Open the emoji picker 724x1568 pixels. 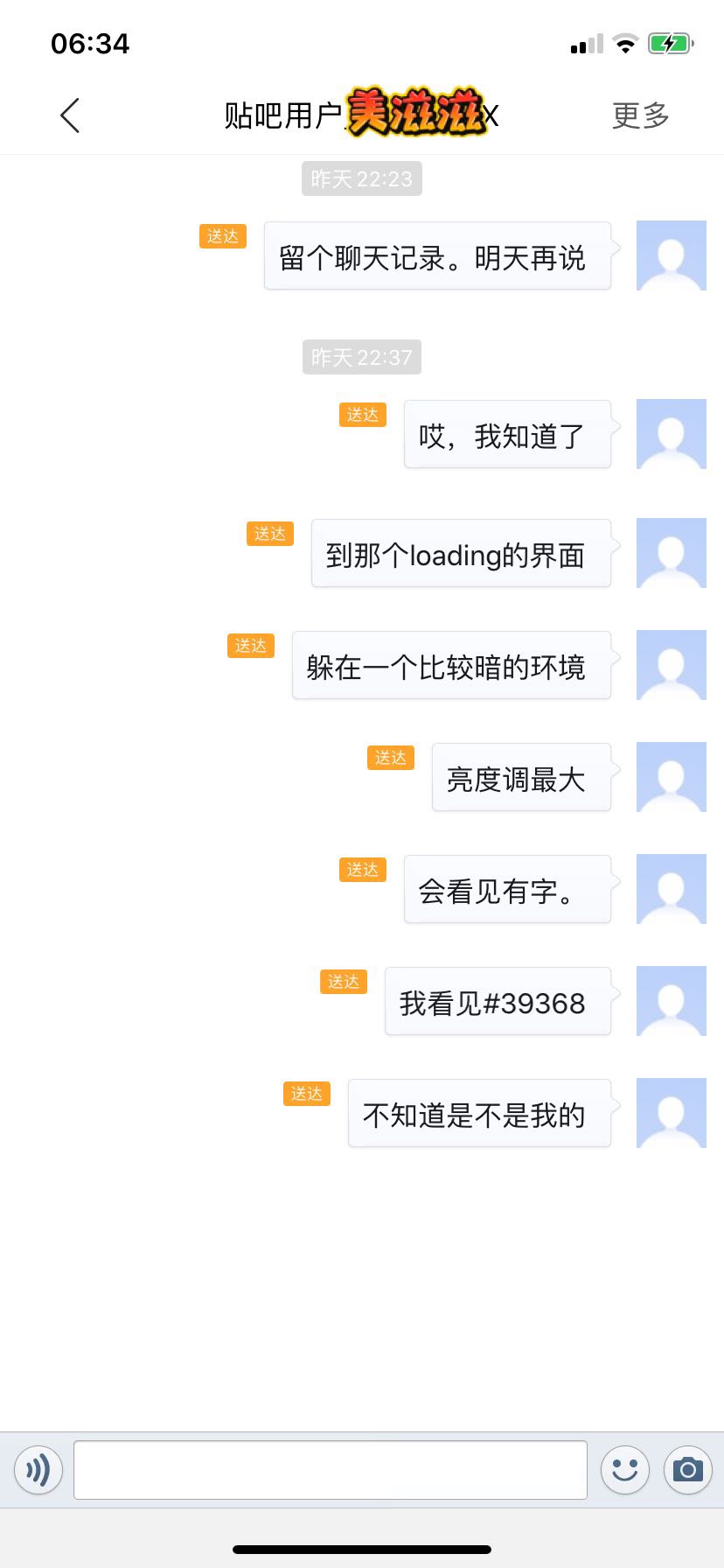point(624,1469)
